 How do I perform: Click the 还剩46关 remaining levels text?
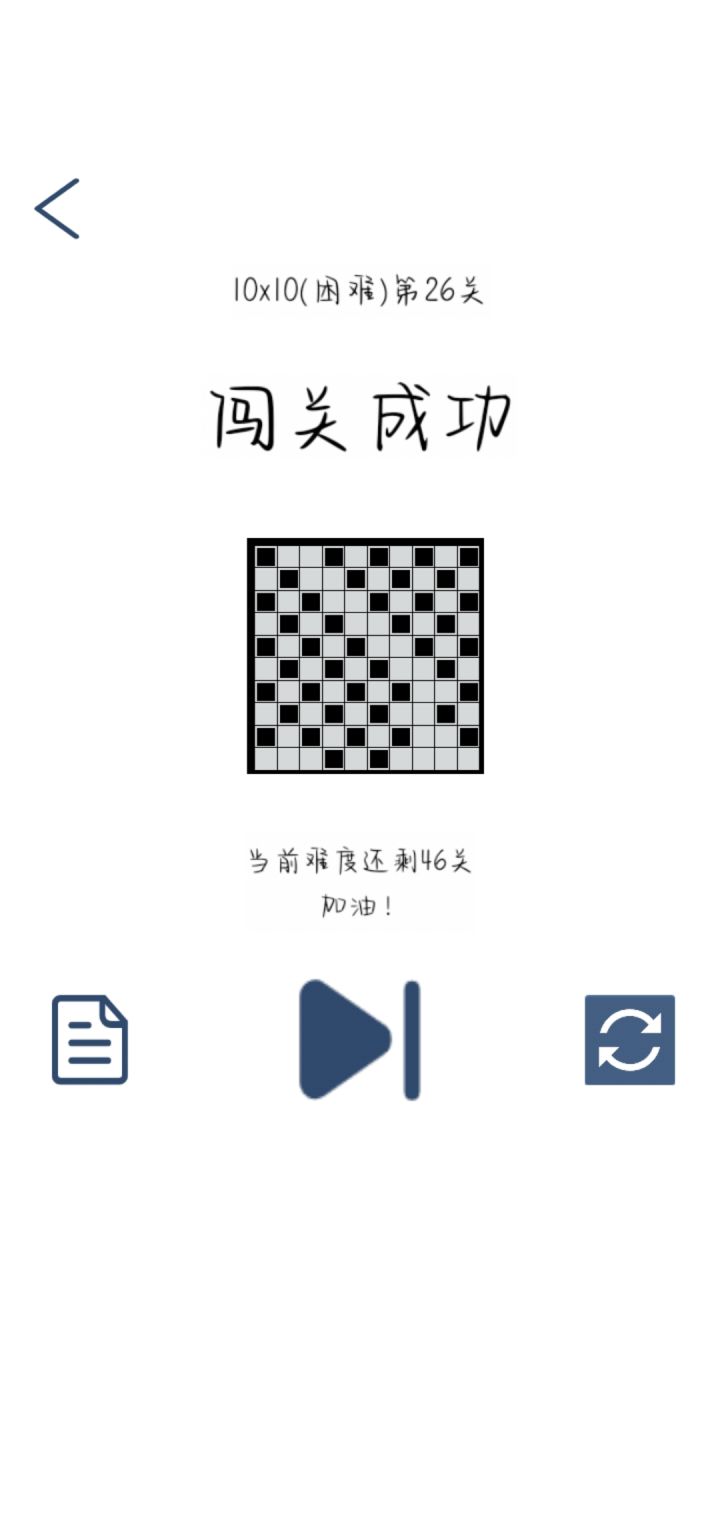coord(362,860)
